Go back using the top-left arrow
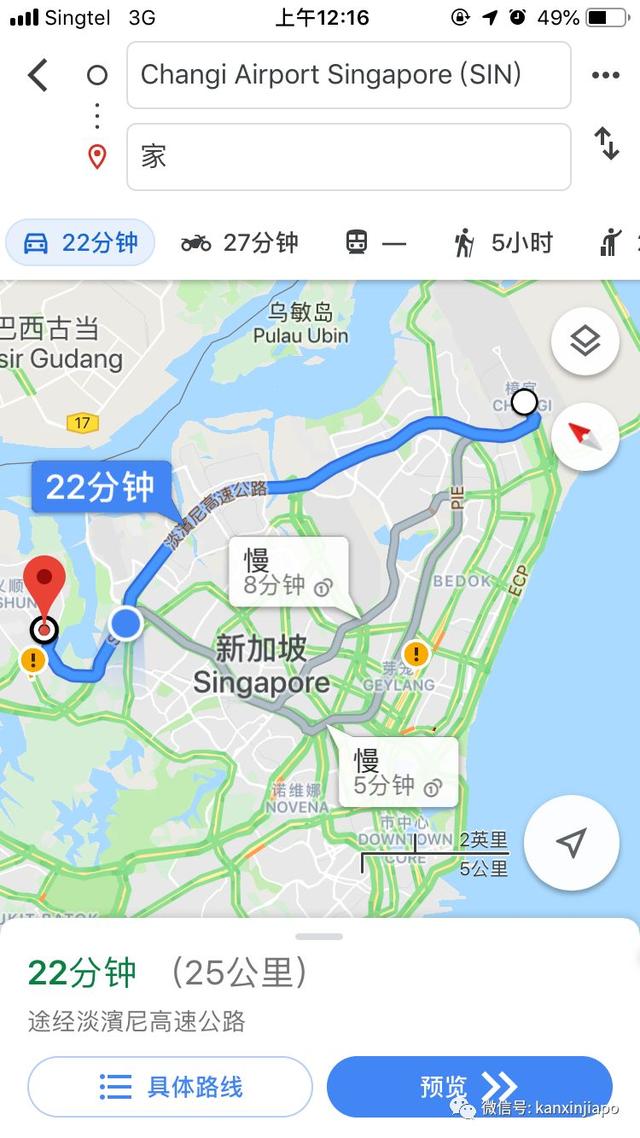The image size is (640, 1138). 38,75
